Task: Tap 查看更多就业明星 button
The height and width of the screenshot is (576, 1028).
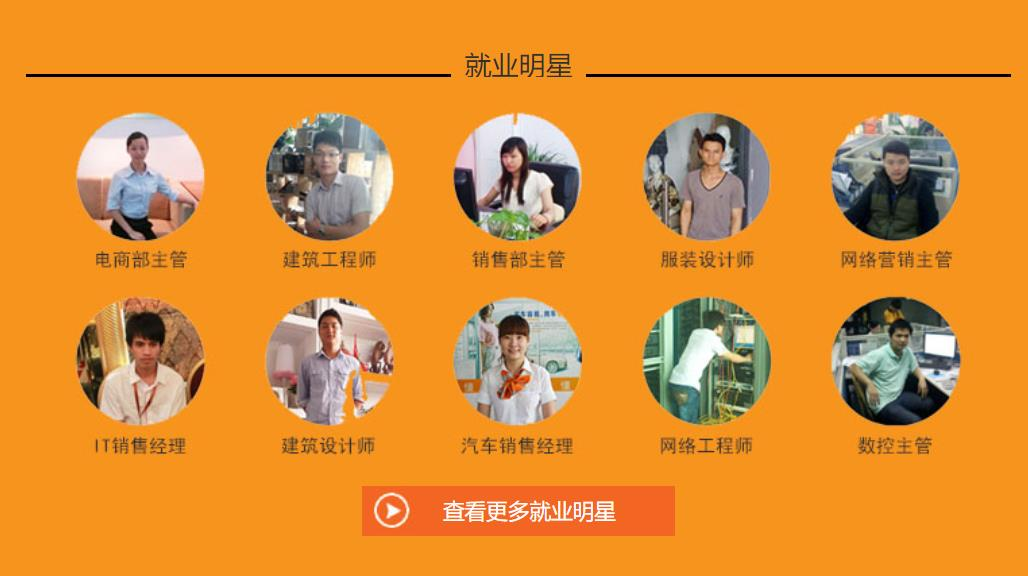Action: tap(518, 511)
